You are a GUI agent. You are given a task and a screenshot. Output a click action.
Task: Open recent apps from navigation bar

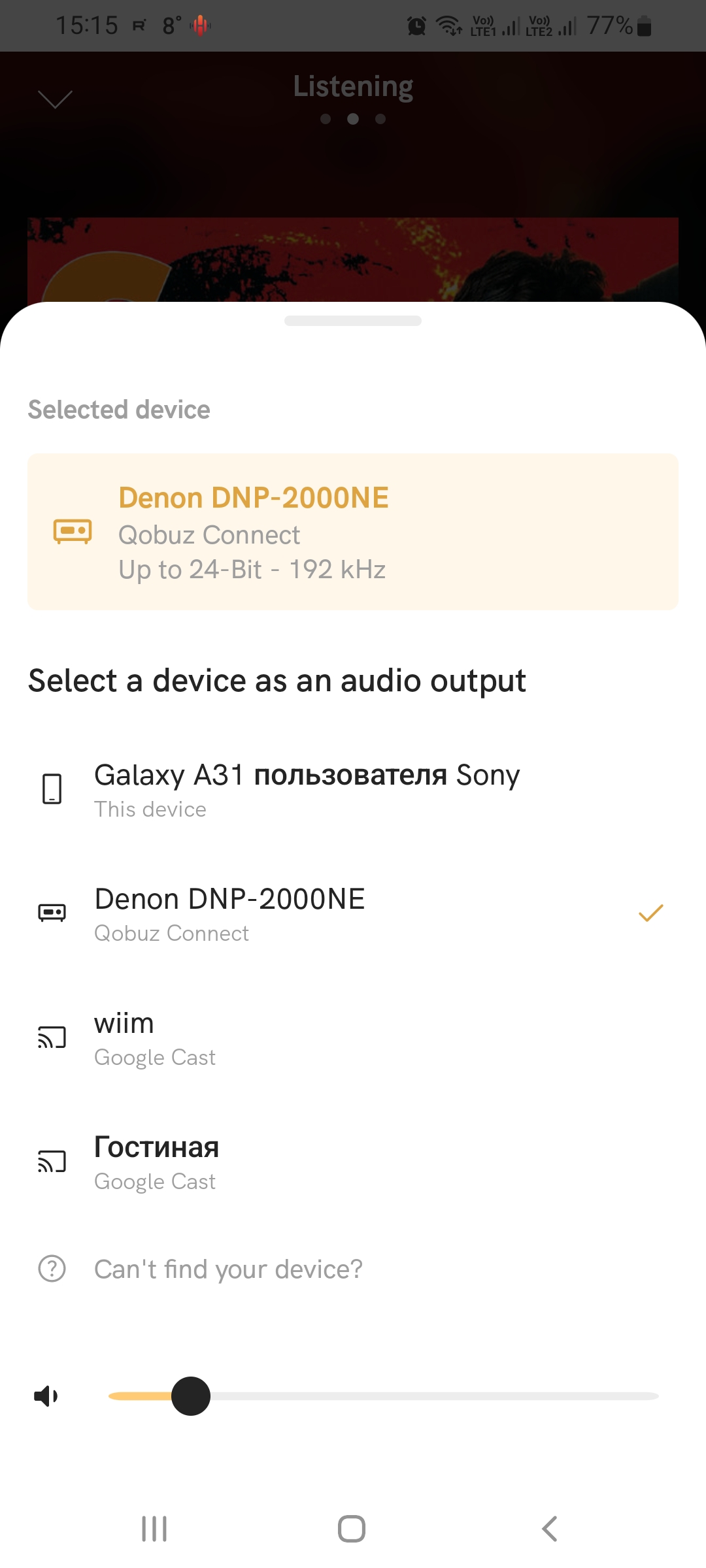click(154, 1529)
